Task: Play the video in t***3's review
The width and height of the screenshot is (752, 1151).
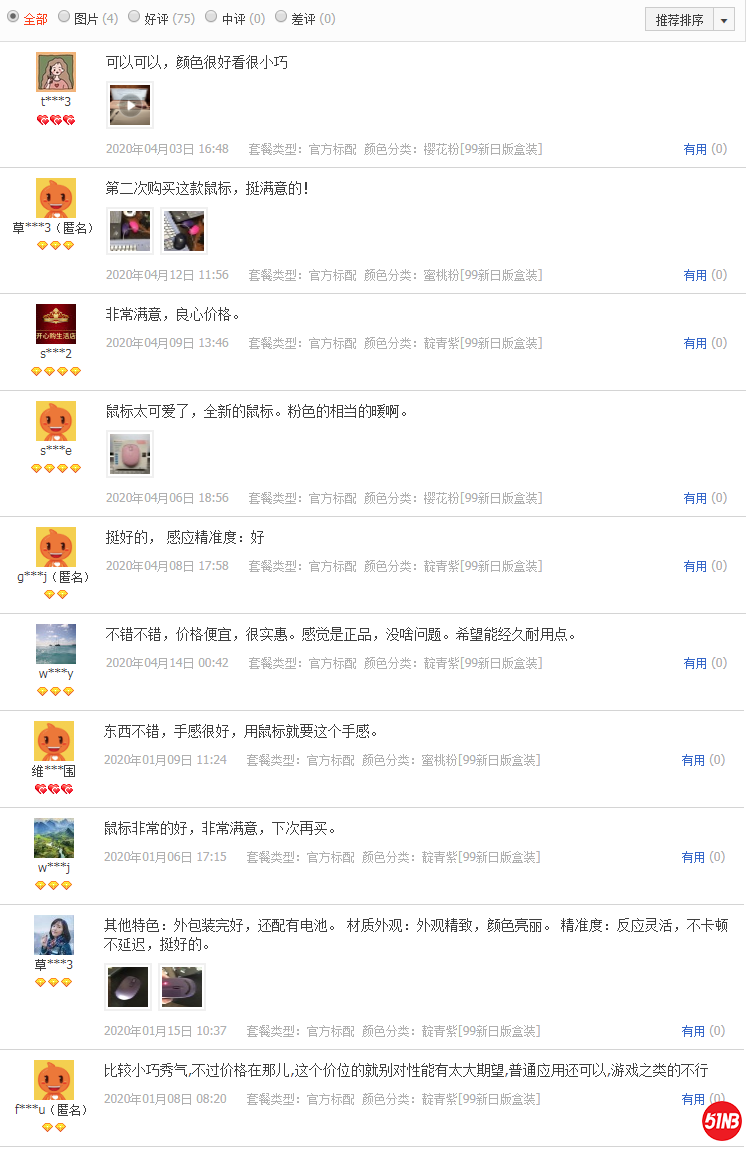Action: [x=130, y=105]
